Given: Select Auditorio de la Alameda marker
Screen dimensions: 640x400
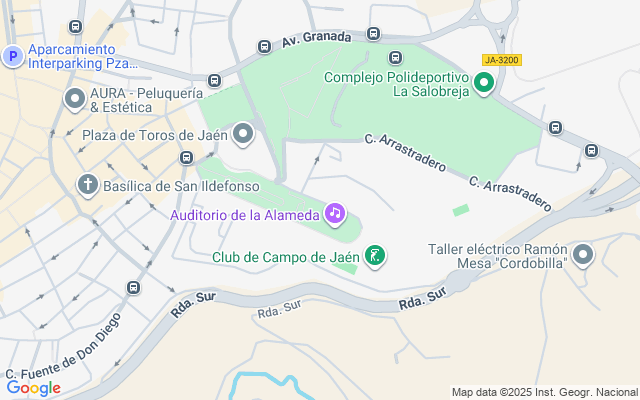Looking at the screenshot, I should tap(334, 213).
